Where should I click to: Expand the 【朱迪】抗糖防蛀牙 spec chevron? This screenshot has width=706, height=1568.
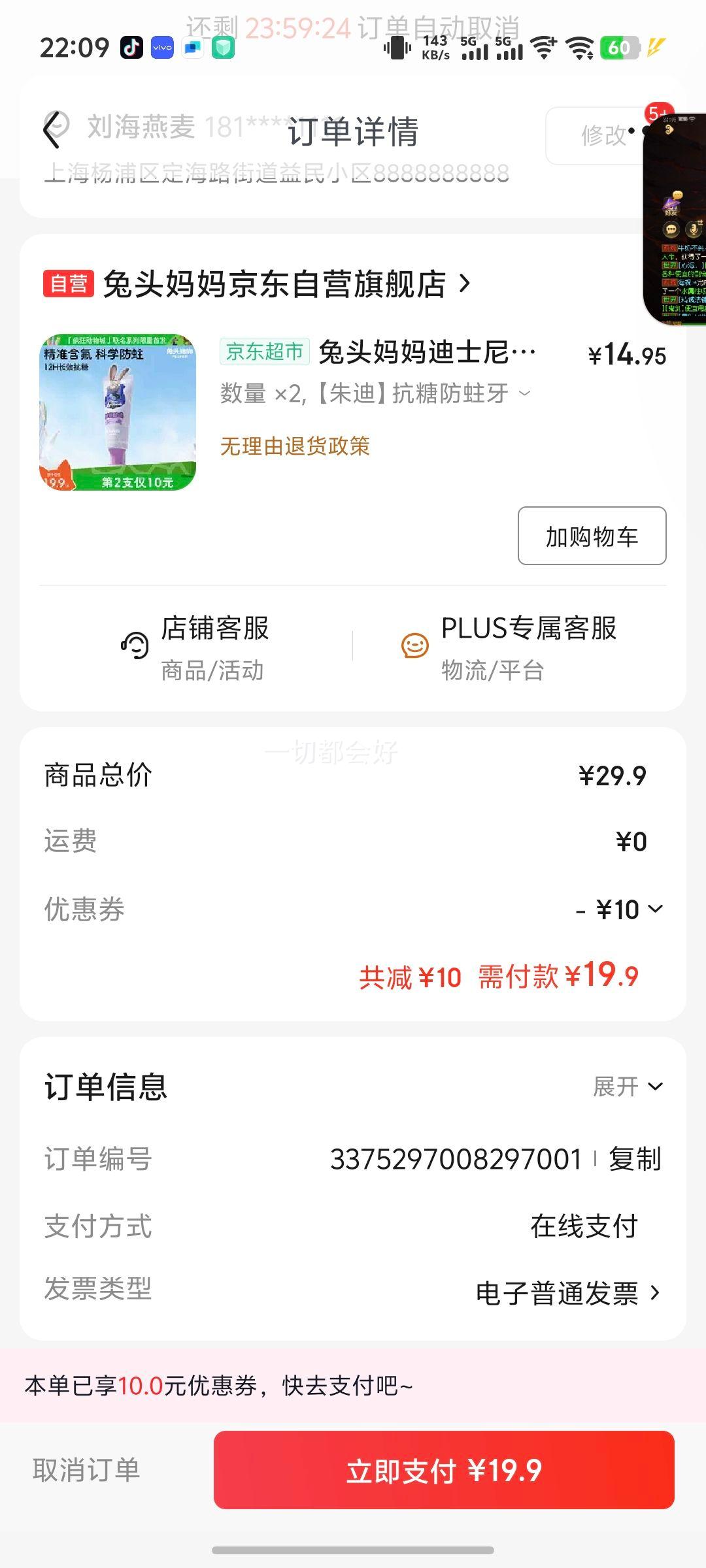(525, 393)
